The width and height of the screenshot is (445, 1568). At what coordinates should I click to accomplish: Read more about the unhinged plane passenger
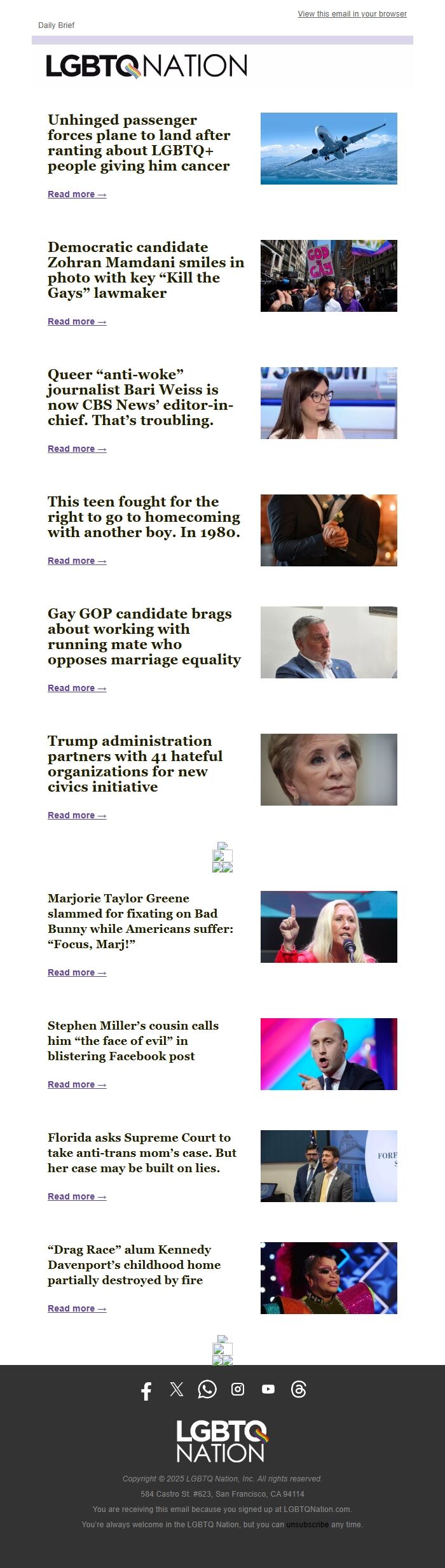[77, 195]
